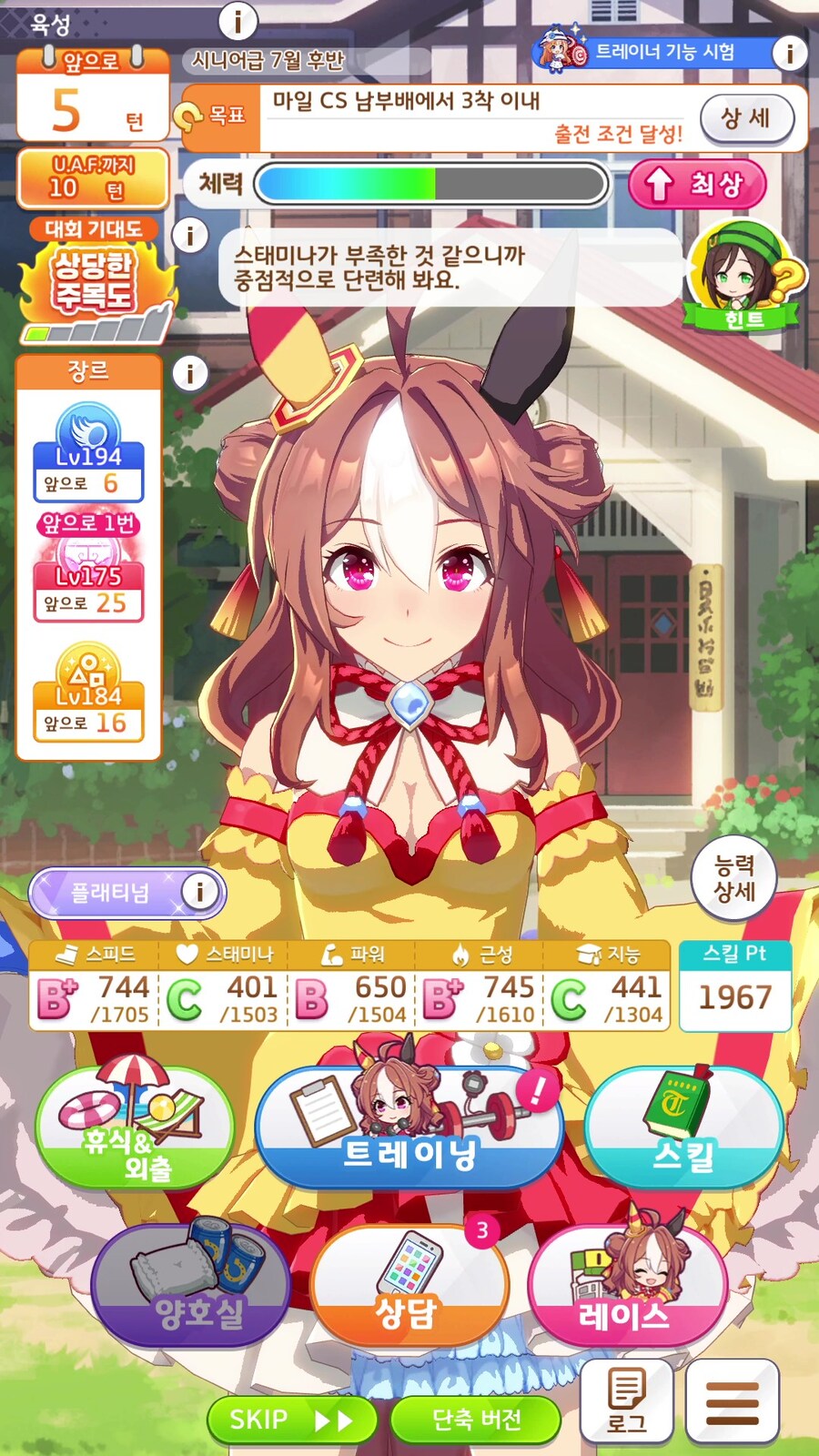Open info next to 플래티넘 badge
This screenshot has width=819, height=1456.
tap(199, 892)
